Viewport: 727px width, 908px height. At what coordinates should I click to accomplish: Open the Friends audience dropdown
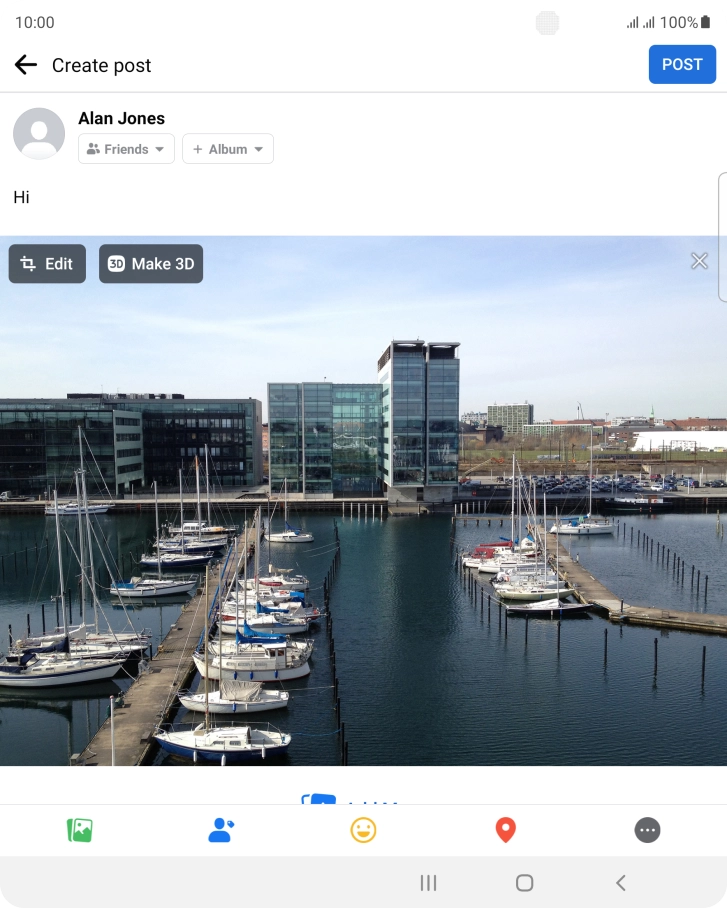pos(126,149)
